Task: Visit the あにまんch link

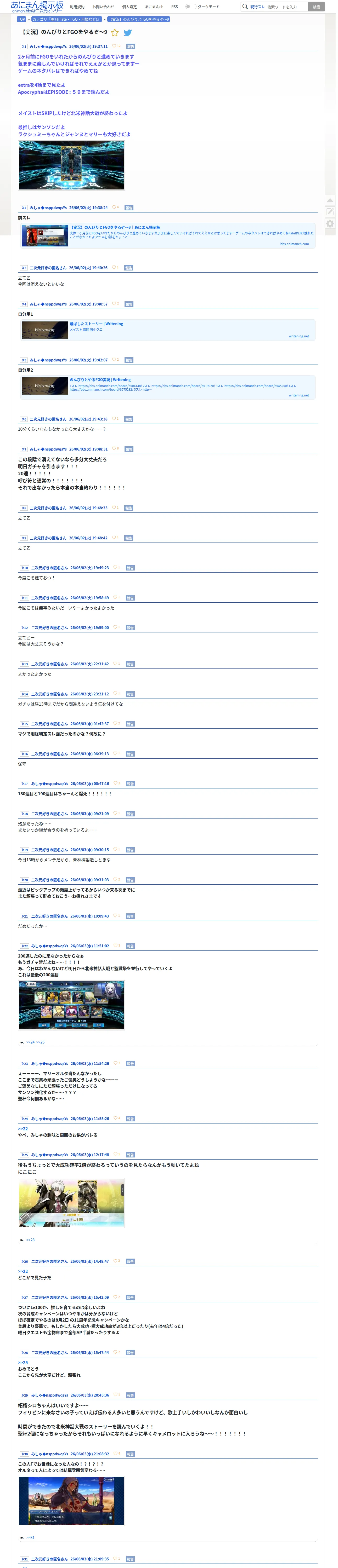Action: [x=154, y=7]
